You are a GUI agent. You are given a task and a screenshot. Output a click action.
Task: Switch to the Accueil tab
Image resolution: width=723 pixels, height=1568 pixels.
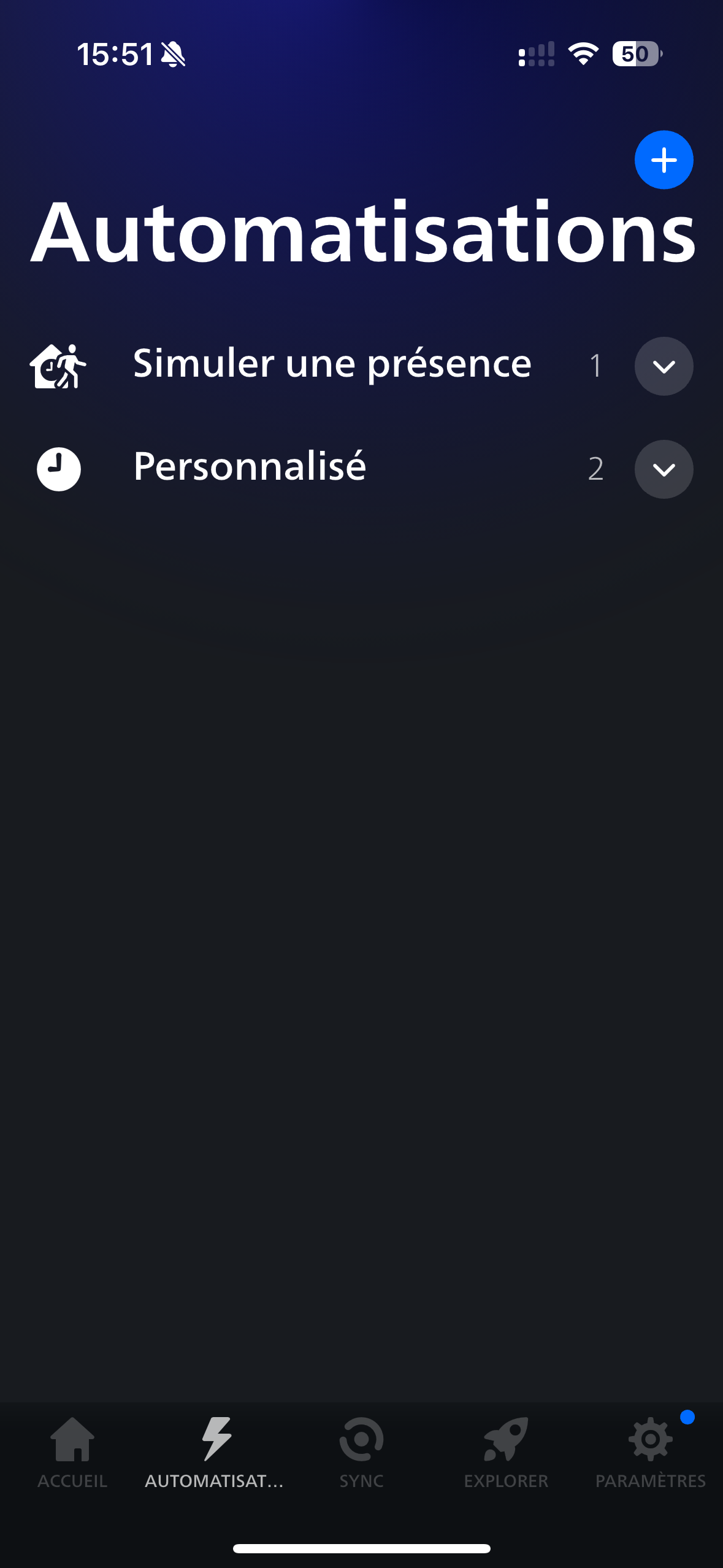coord(72,1452)
